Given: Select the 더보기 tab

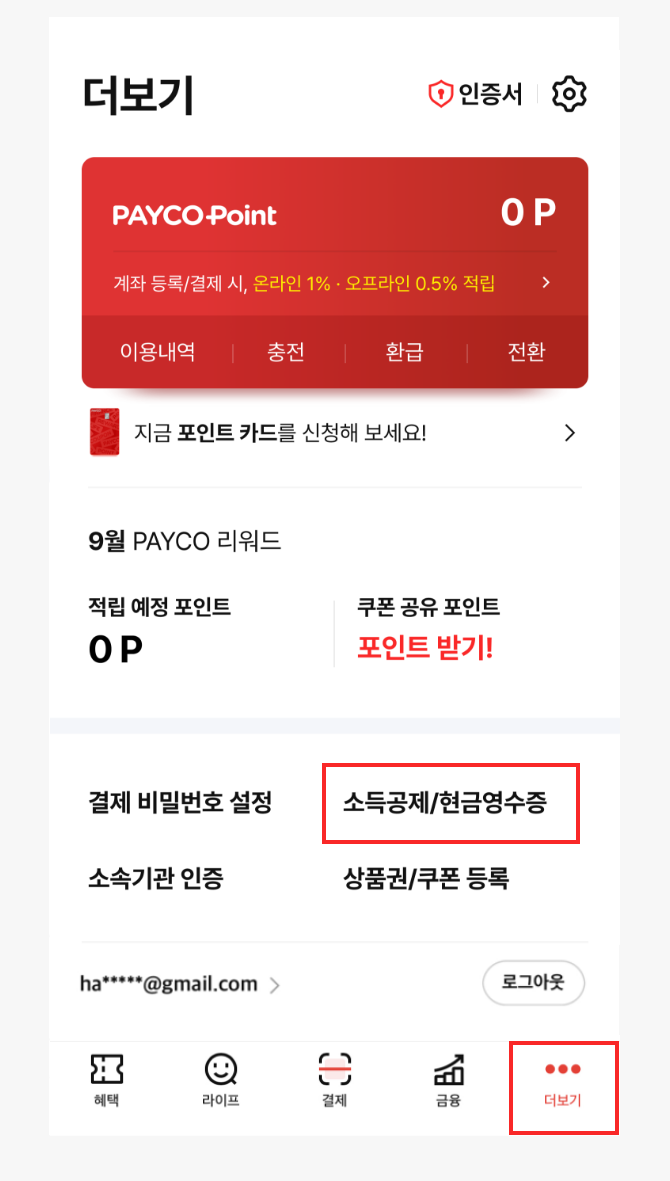Looking at the screenshot, I should (x=563, y=1083).
